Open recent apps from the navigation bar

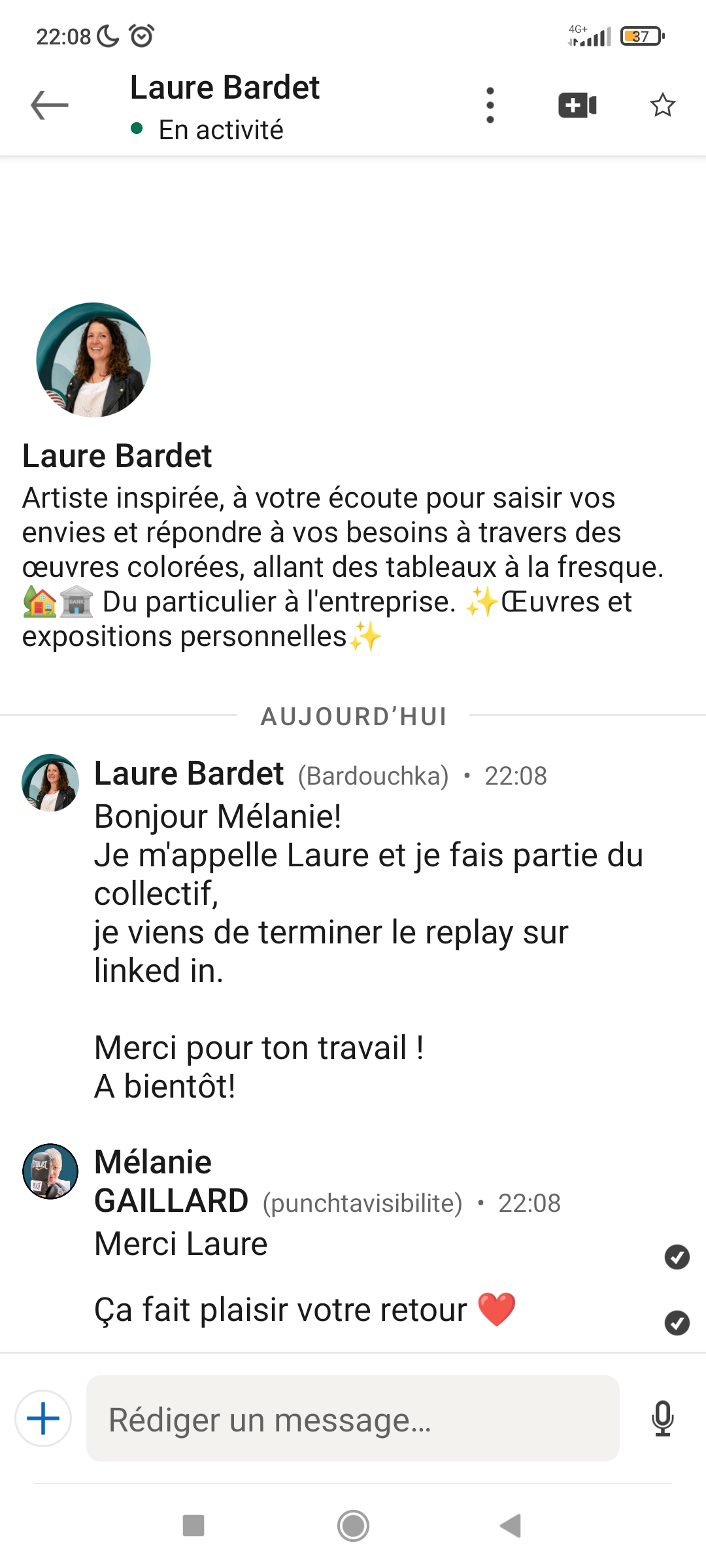(x=193, y=1526)
